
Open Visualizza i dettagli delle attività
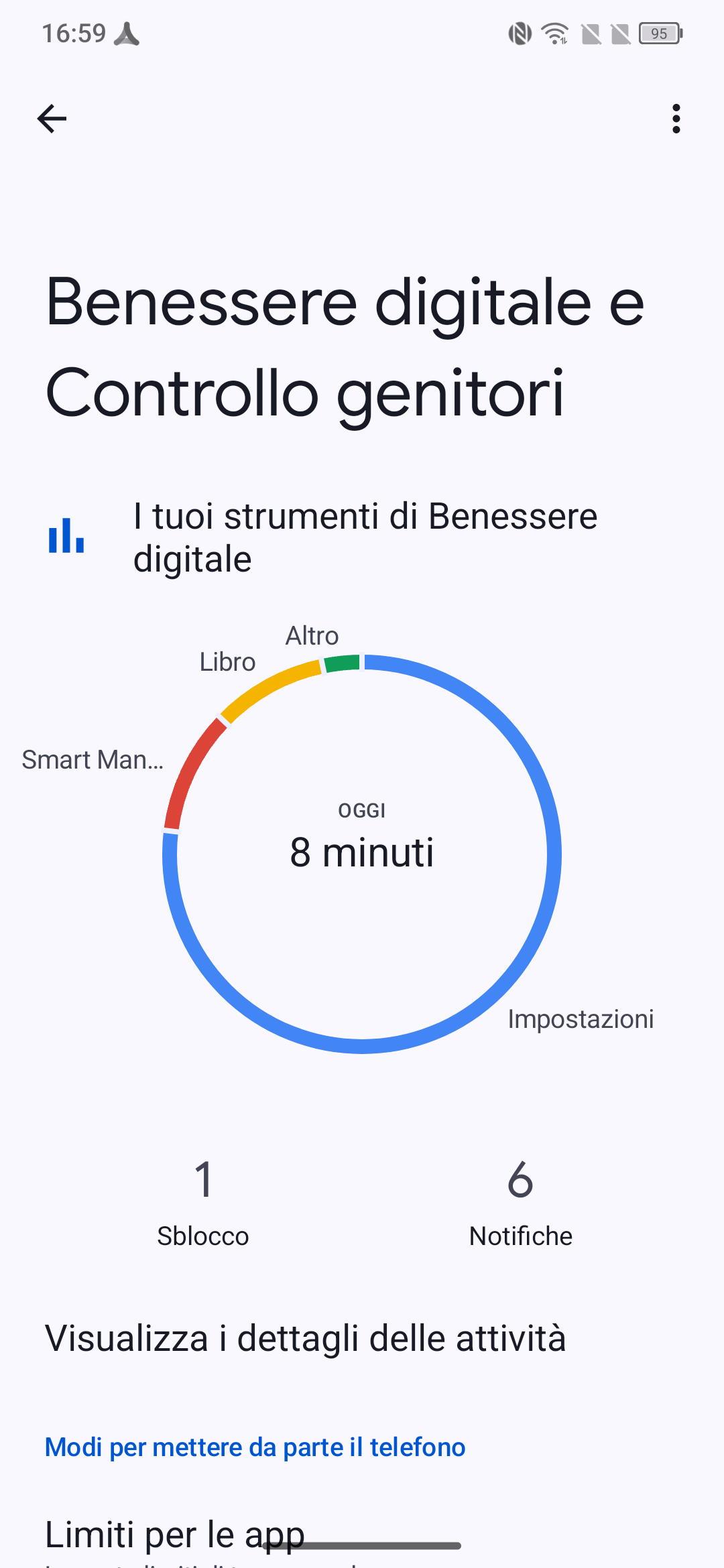point(362,1338)
